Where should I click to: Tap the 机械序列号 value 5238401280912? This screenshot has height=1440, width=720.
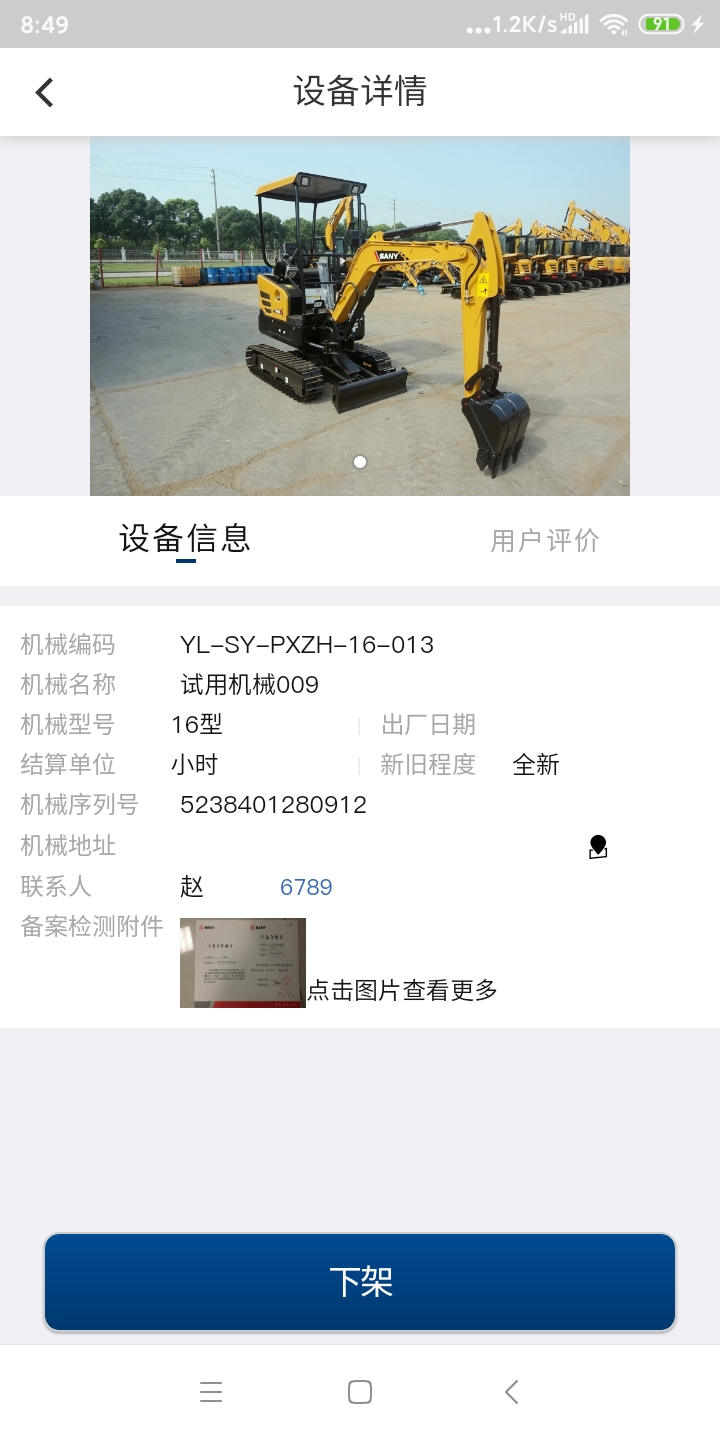click(276, 804)
